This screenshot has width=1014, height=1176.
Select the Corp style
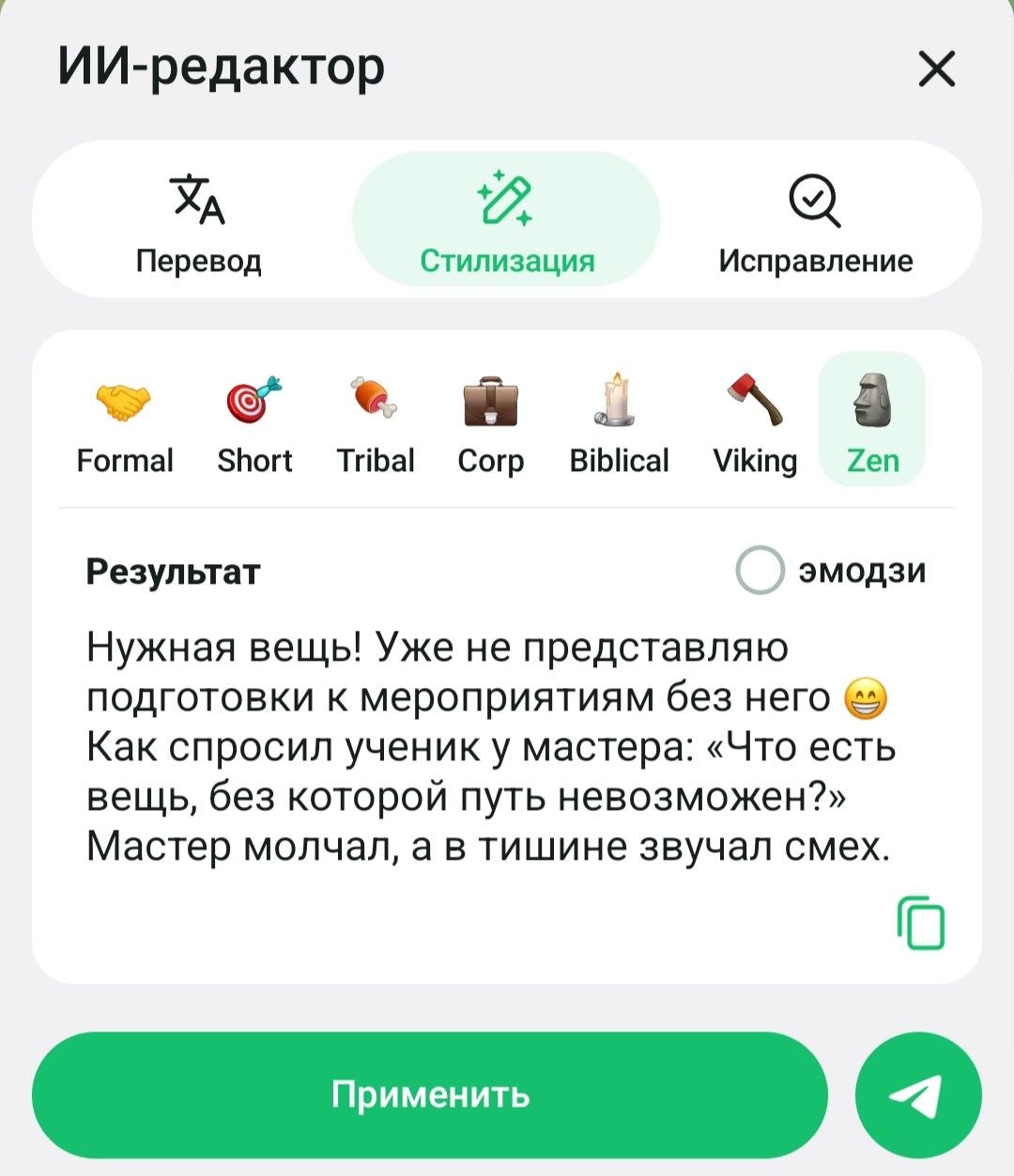tap(490, 422)
